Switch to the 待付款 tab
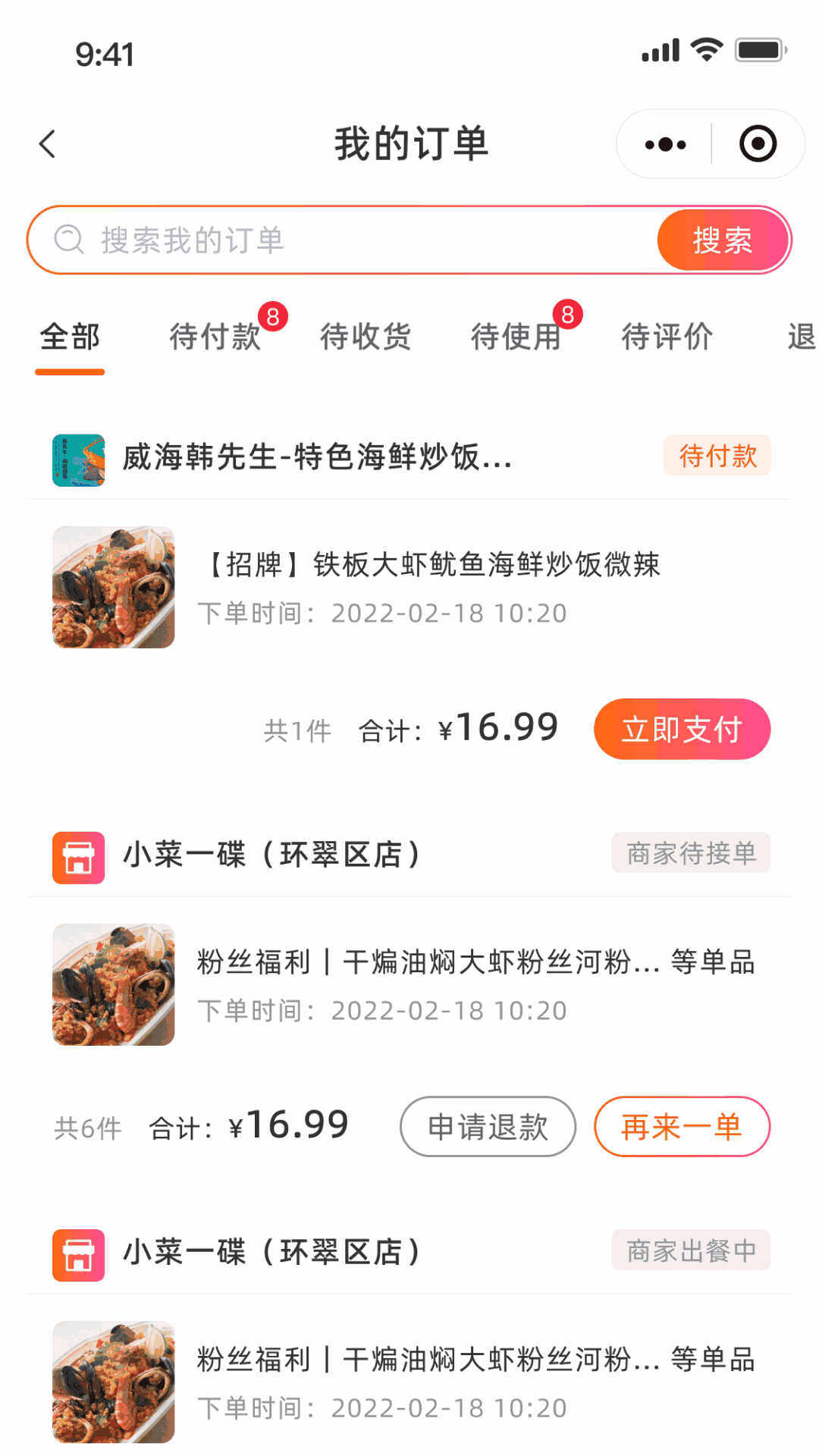The image size is (819, 1456). 215,338
